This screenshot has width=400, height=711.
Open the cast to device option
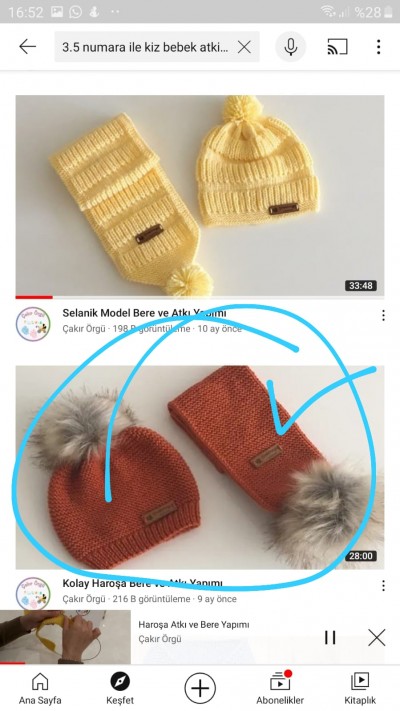pyautogui.click(x=337, y=47)
